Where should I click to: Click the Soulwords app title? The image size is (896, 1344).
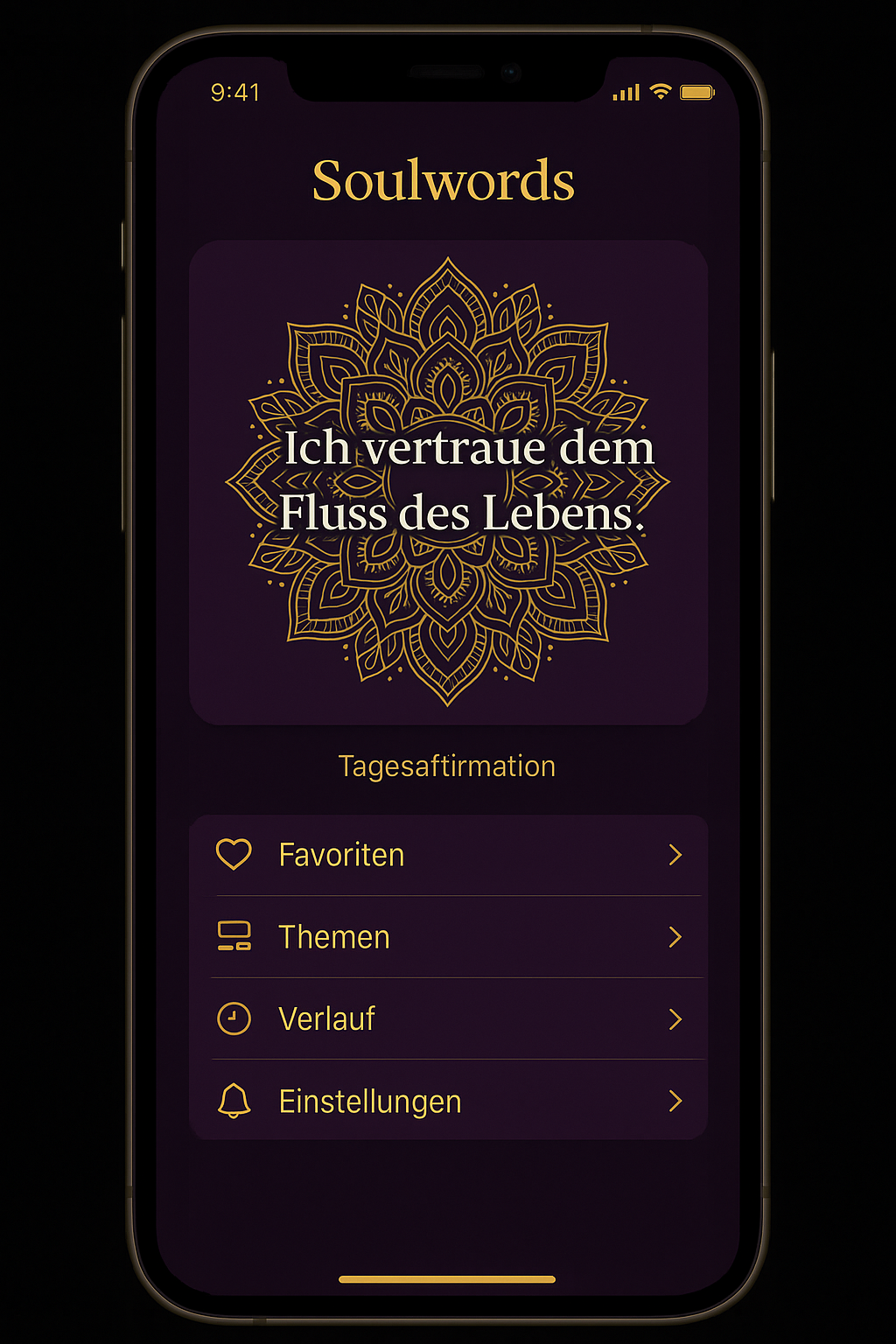pos(445,181)
